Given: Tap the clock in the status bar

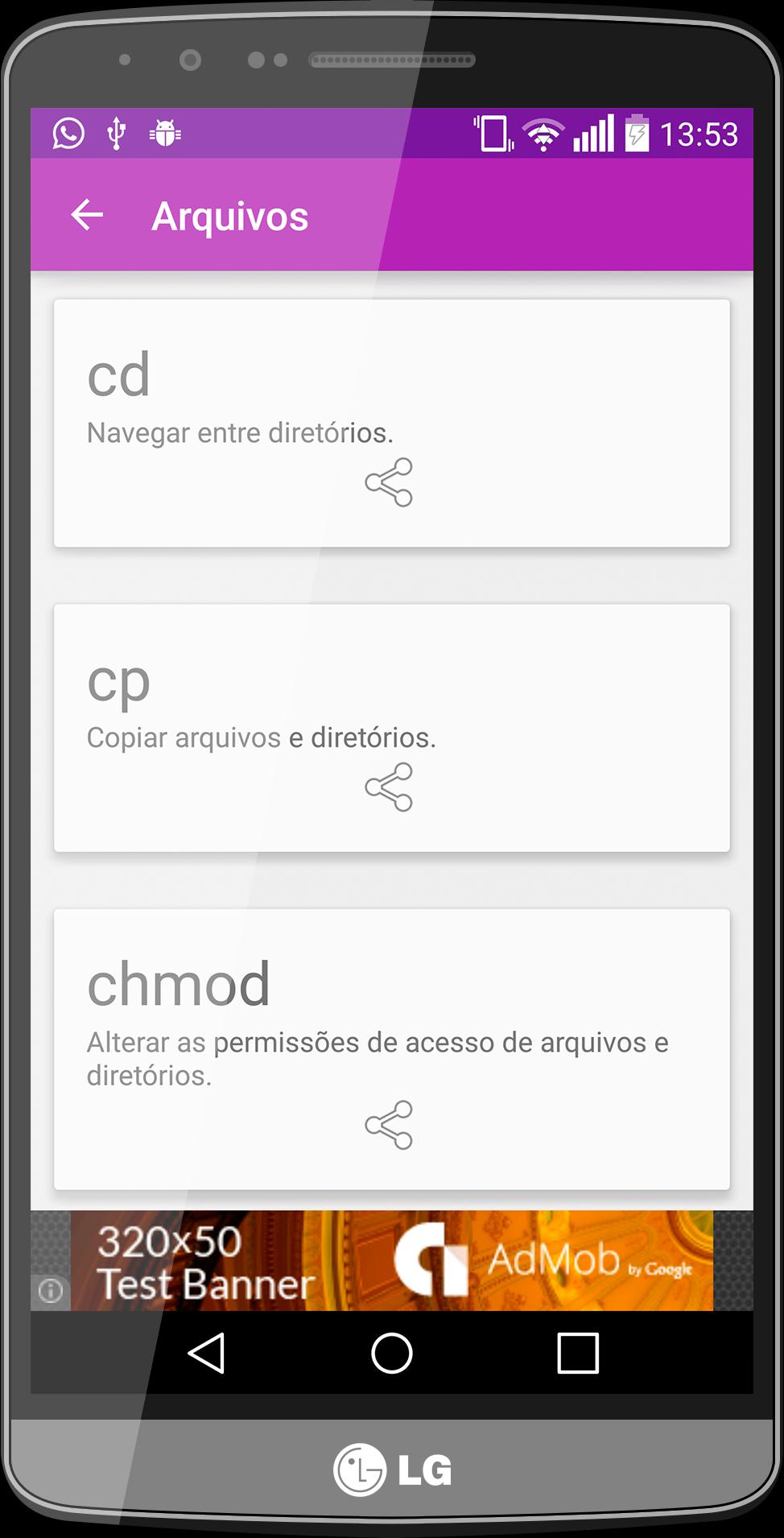Looking at the screenshot, I should 699,135.
